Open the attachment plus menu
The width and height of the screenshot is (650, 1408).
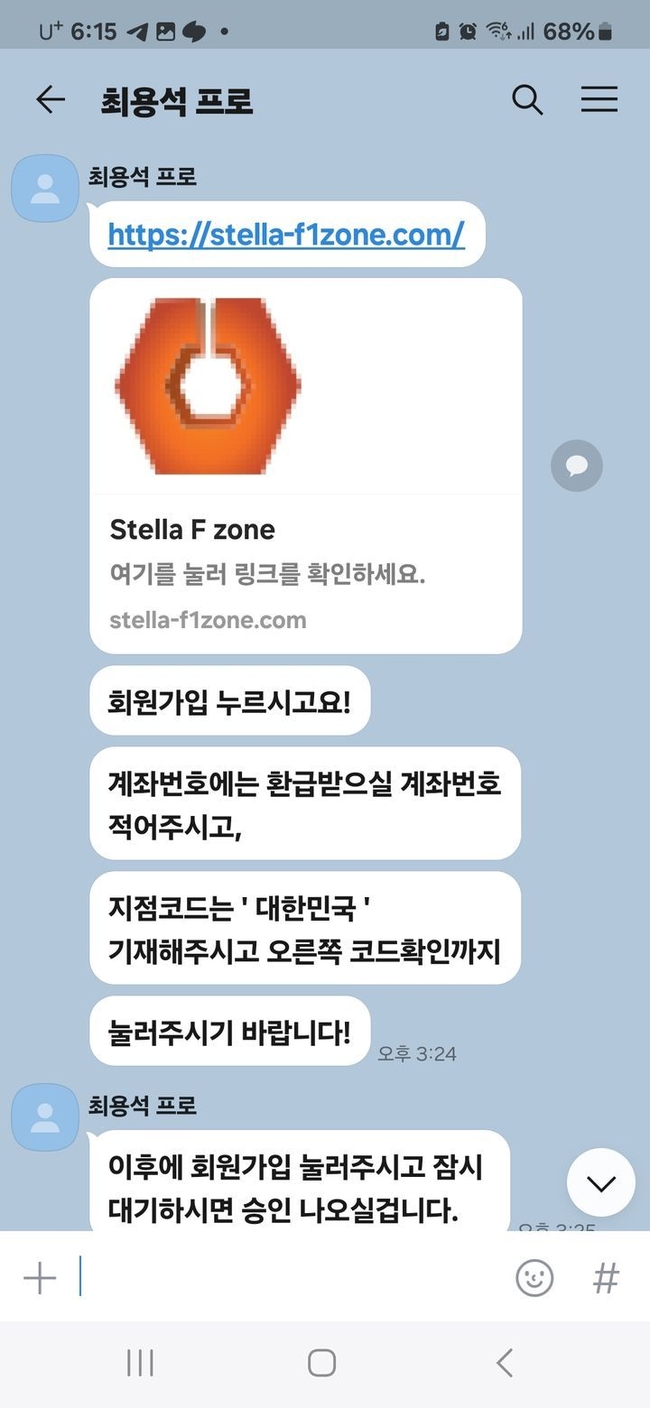40,1277
